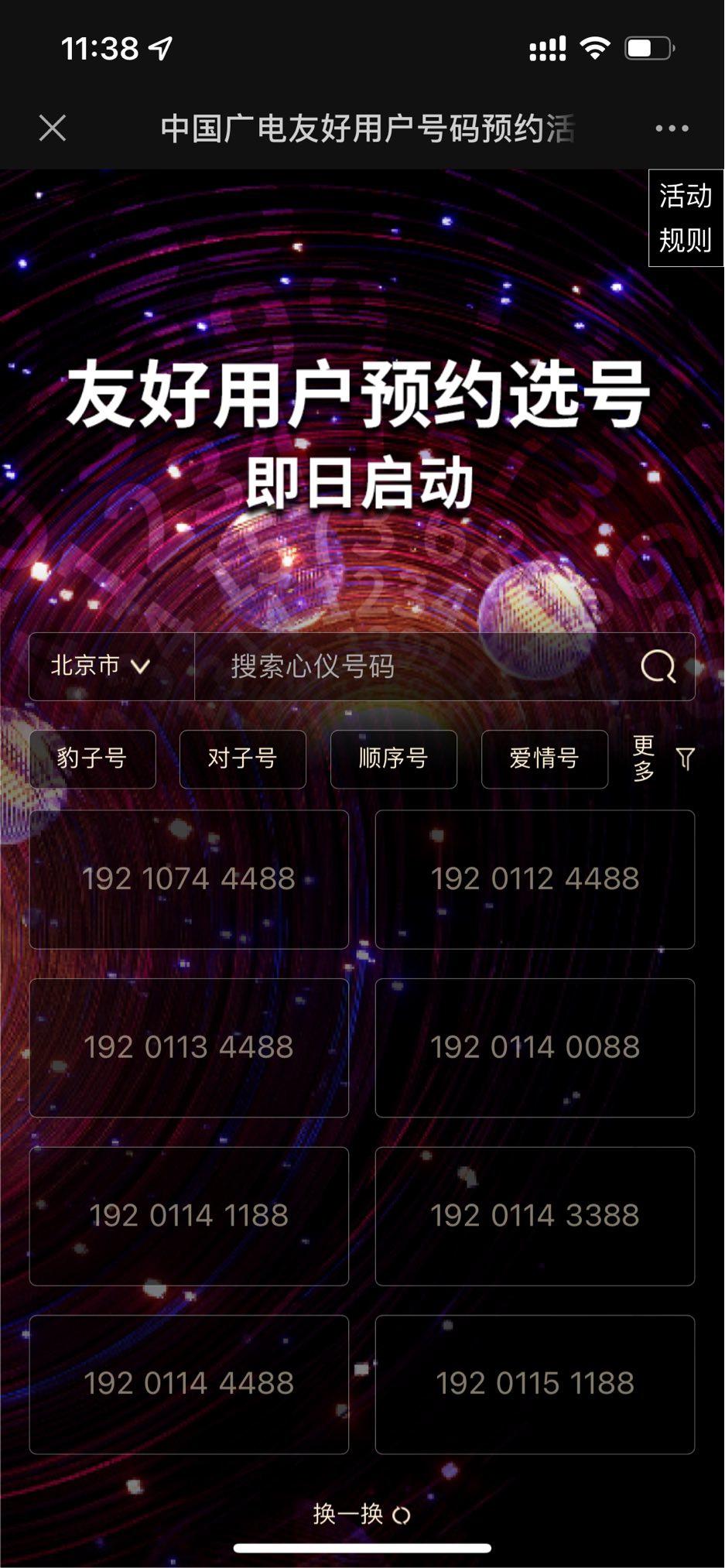This screenshot has height=1568, width=725.
Task: Filter by 顺序号 numbers
Action: (393, 758)
